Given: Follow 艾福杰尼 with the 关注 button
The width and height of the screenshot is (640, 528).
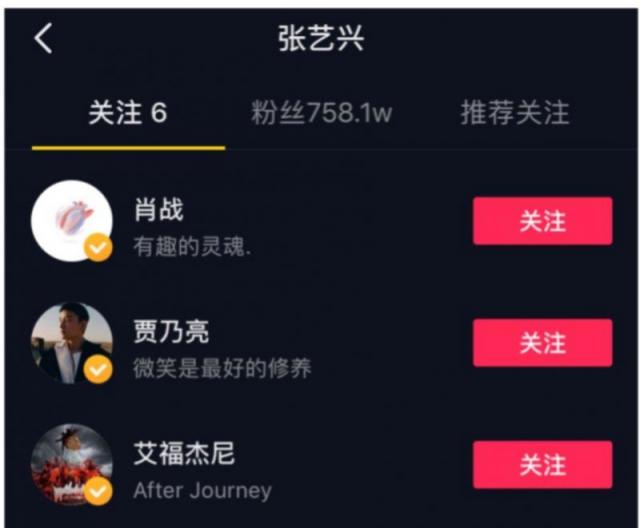Looking at the screenshot, I should [x=542, y=465].
